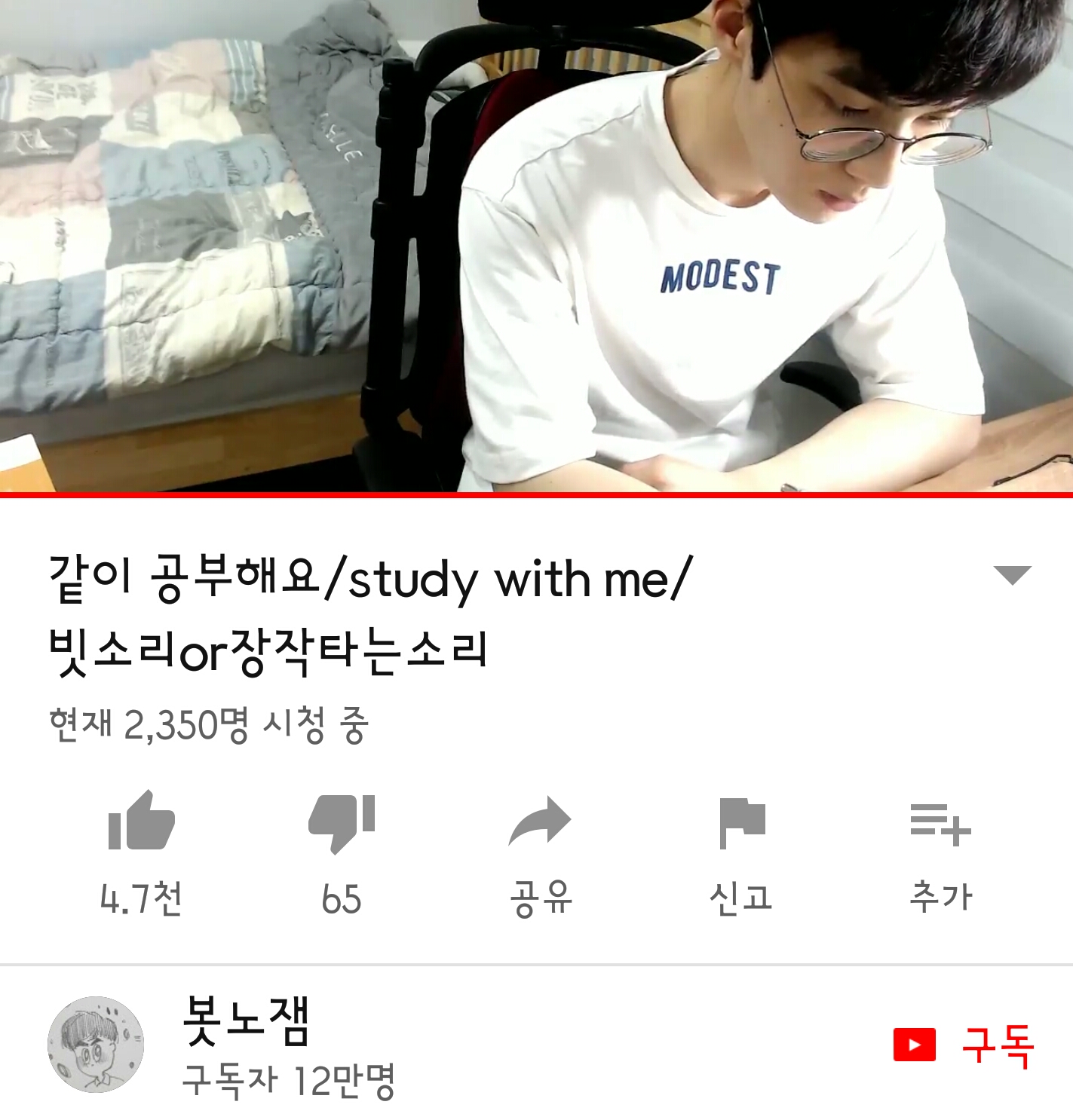Subscribe to the channel with 구독
1073x1120 pixels.
(964, 1045)
